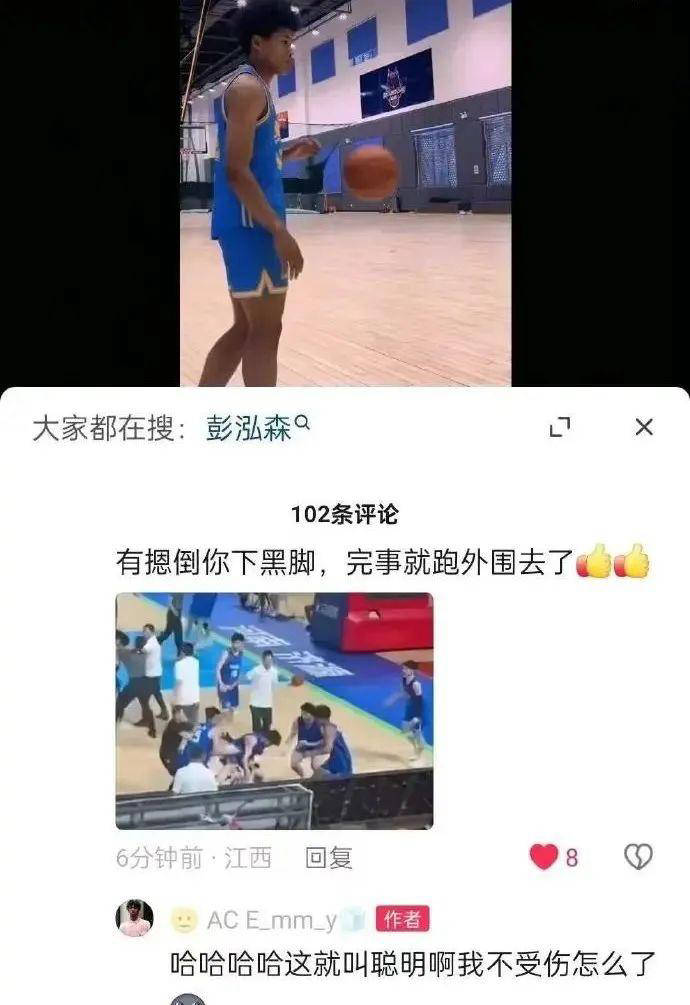Dislike the comment with the broken heart
The image size is (690, 1005).
click(638, 857)
